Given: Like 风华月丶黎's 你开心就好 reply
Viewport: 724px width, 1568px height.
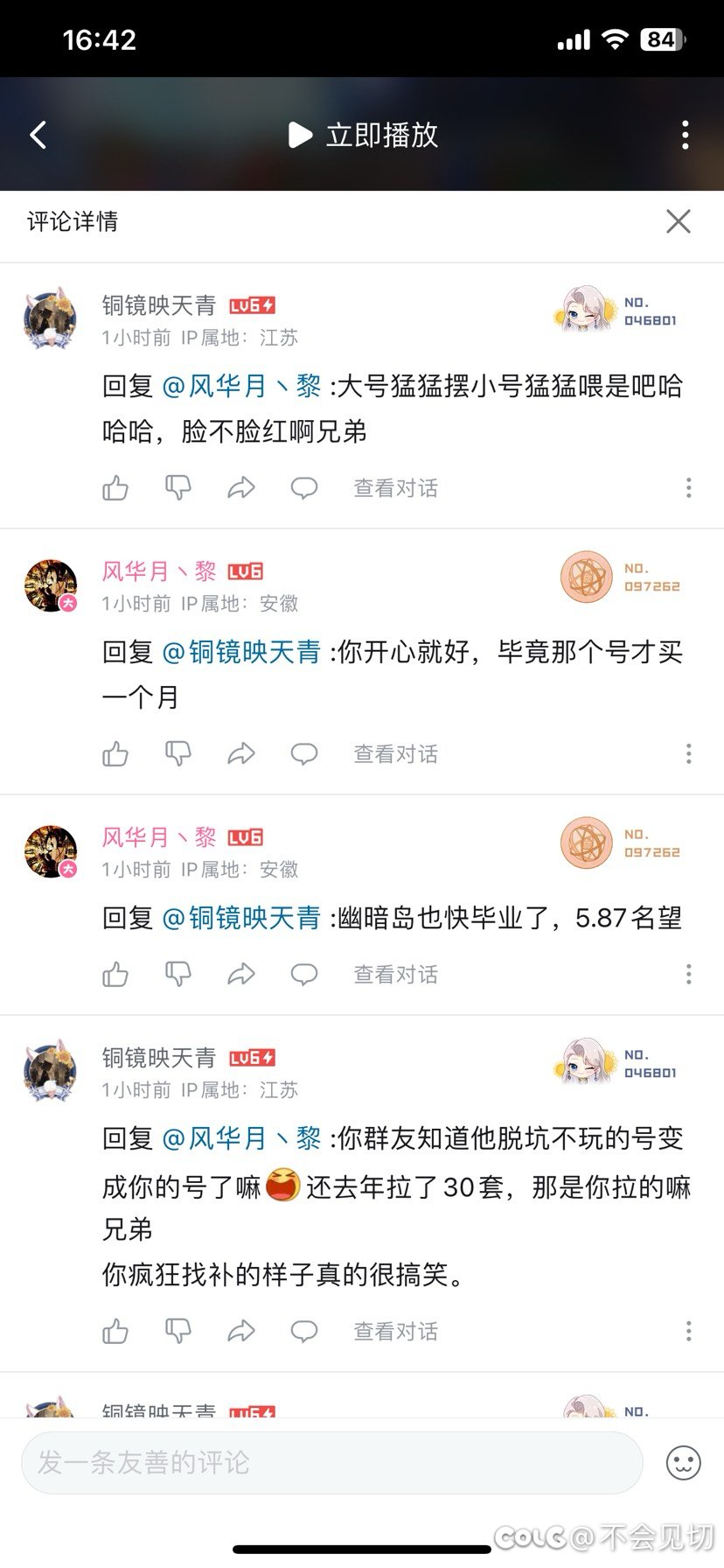Looking at the screenshot, I should click(x=116, y=754).
